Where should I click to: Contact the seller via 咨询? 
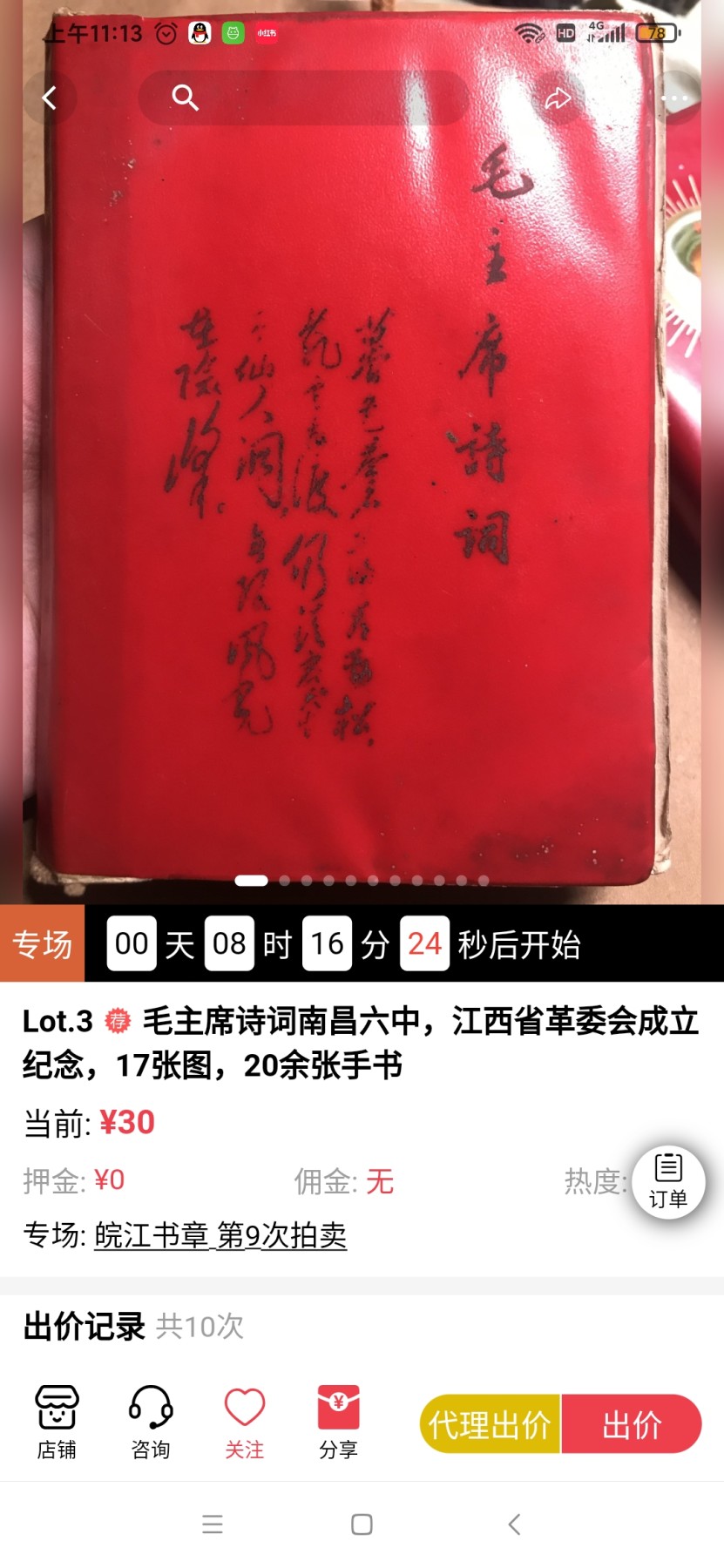click(151, 1422)
